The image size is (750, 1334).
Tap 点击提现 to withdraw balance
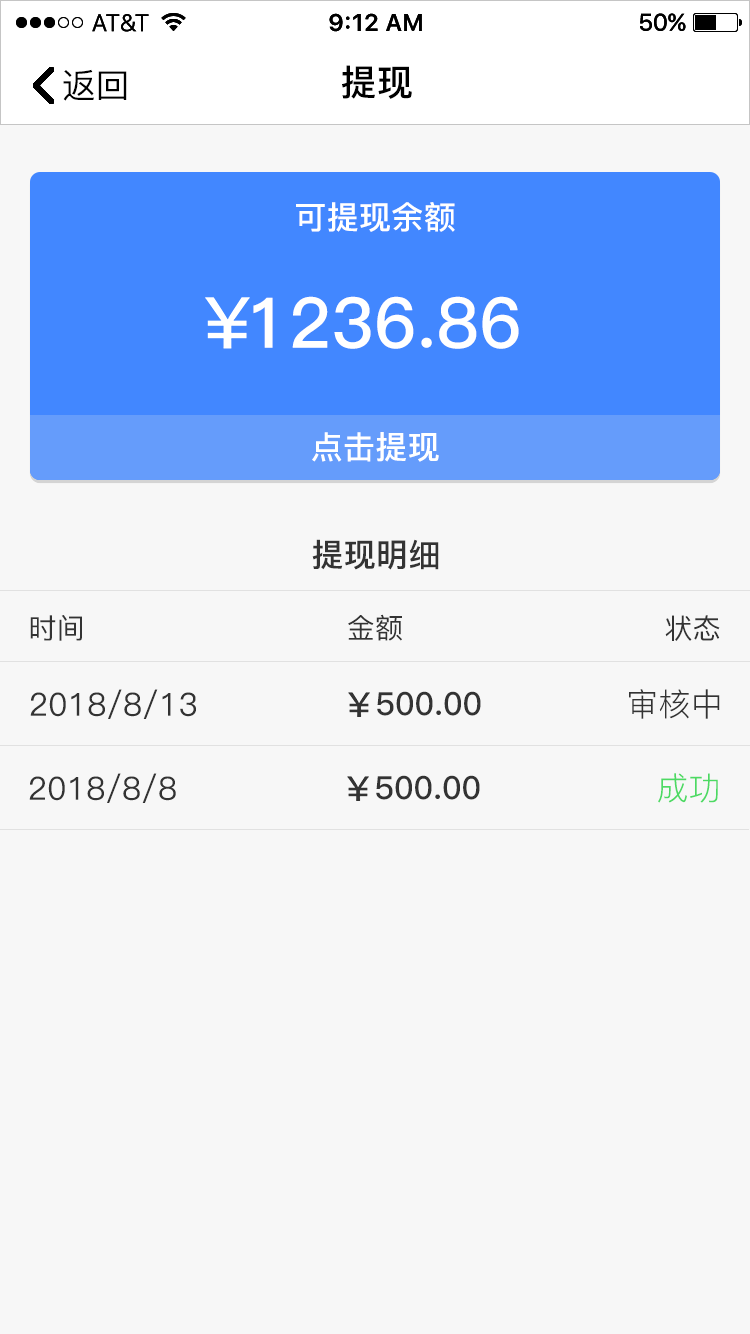click(375, 447)
